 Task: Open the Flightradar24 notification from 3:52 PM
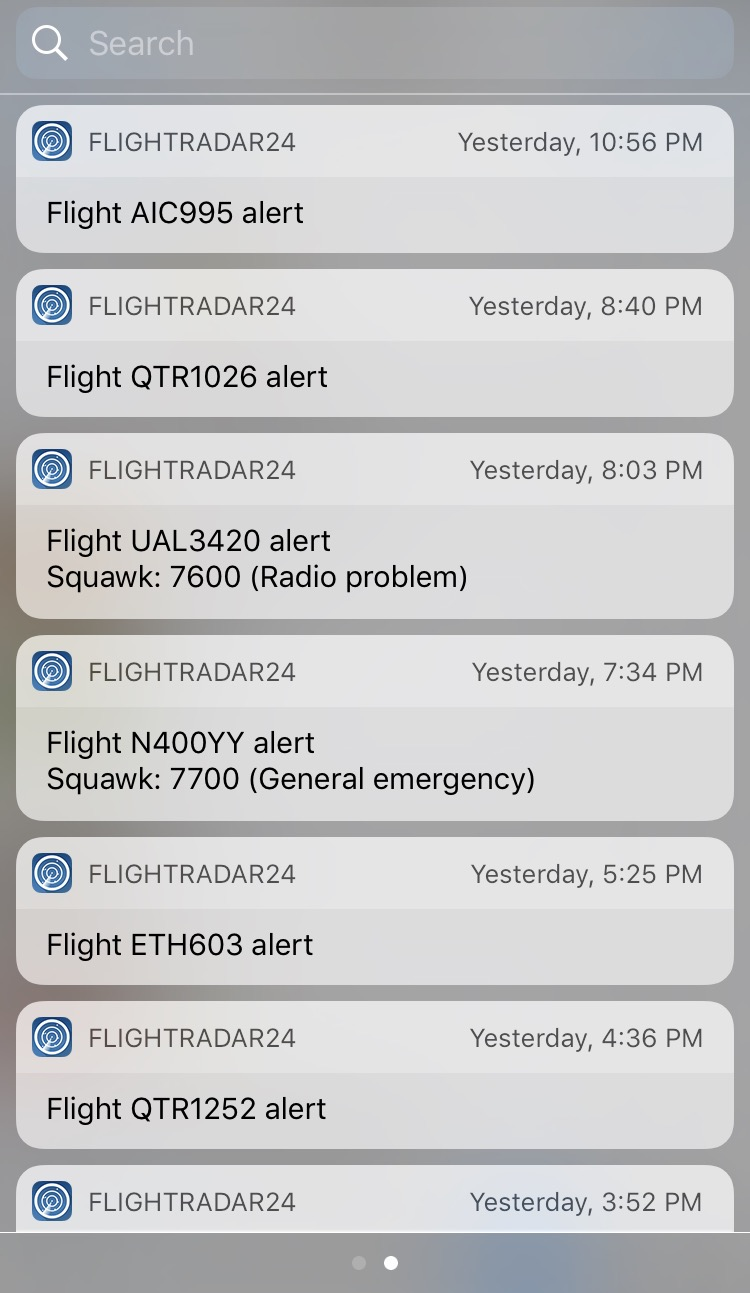(x=375, y=1200)
